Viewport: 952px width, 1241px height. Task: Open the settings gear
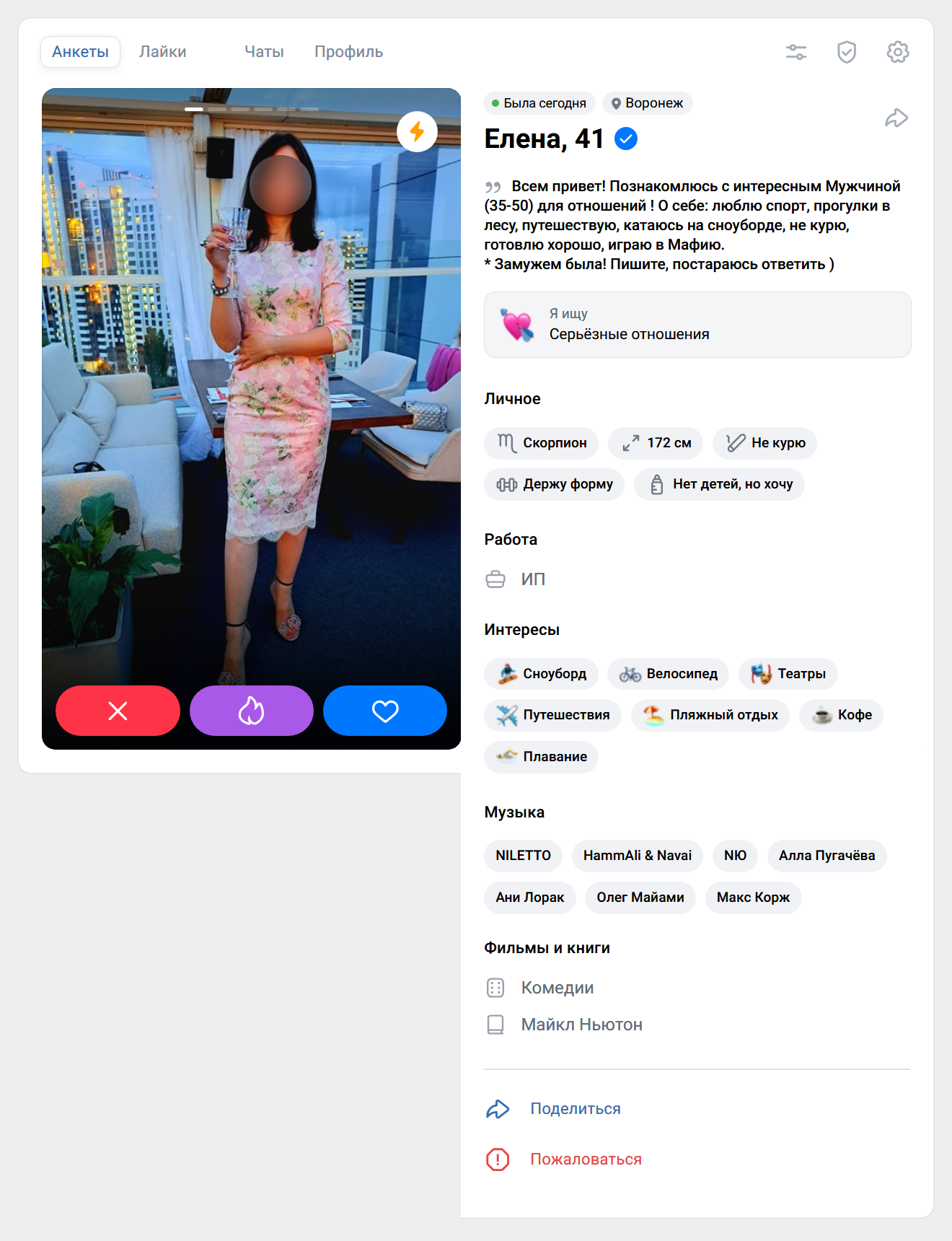tap(897, 52)
